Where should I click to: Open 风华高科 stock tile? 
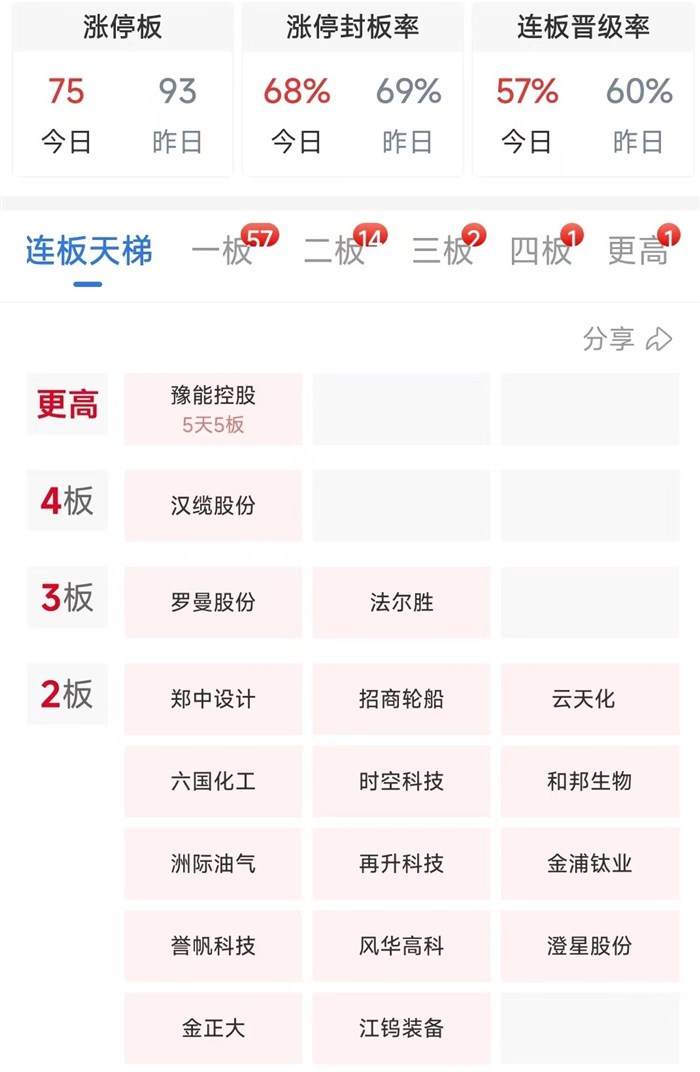pos(401,946)
